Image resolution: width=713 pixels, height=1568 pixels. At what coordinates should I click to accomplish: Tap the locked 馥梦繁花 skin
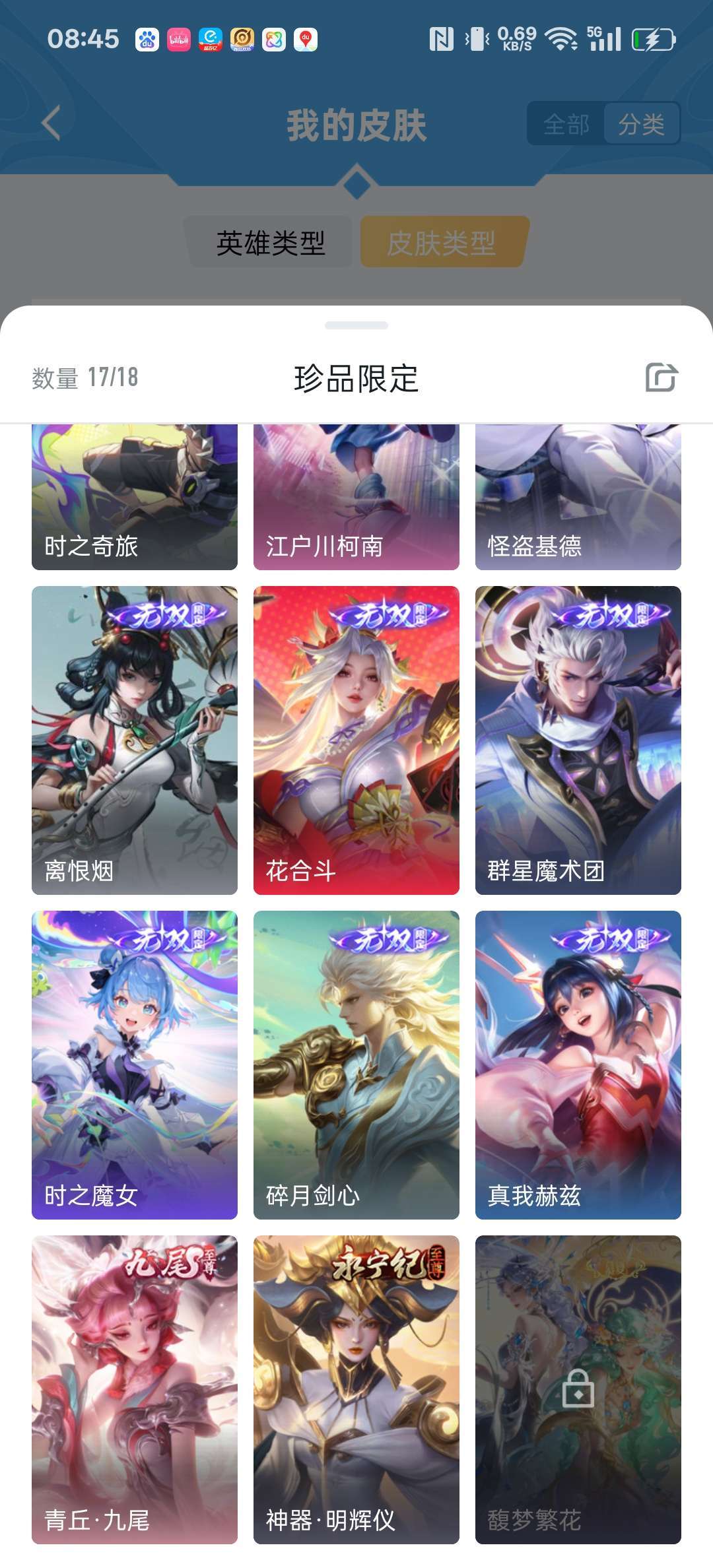[x=578, y=1389]
